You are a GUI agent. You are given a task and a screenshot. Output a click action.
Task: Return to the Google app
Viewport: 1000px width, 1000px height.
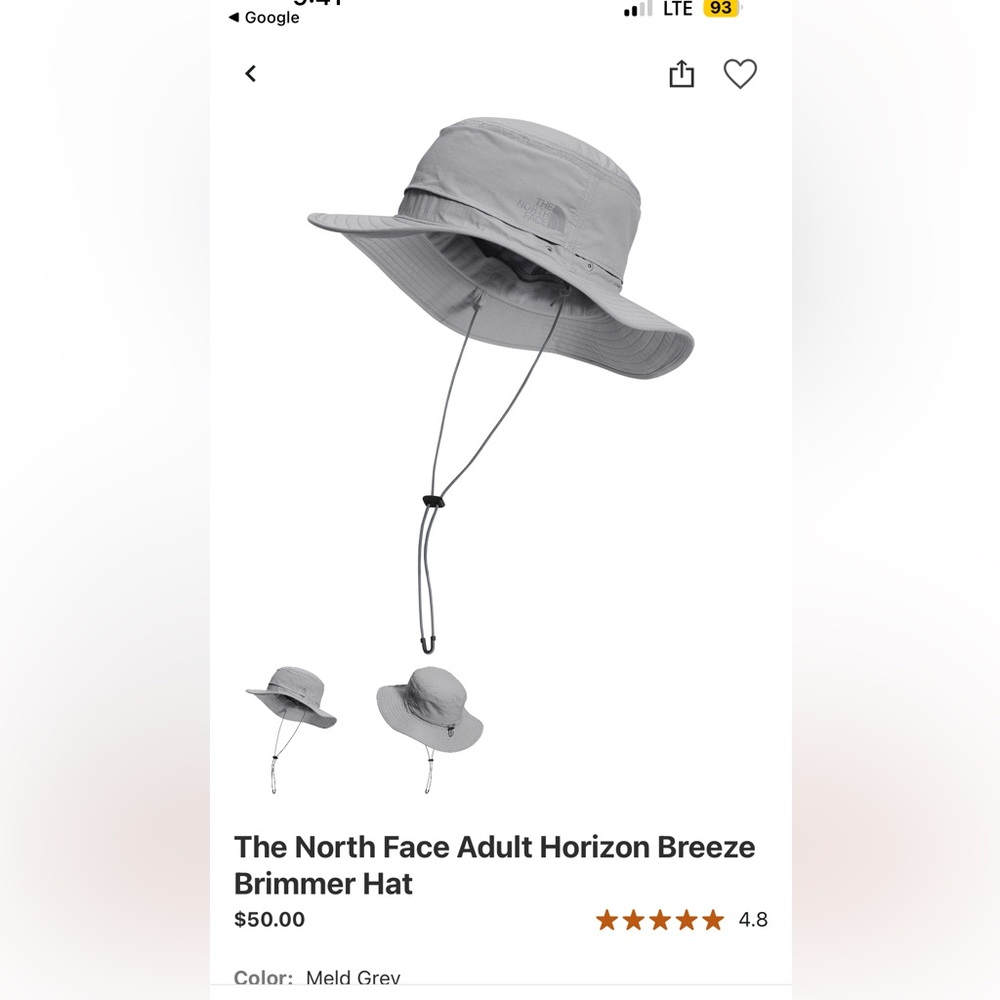[x=264, y=17]
